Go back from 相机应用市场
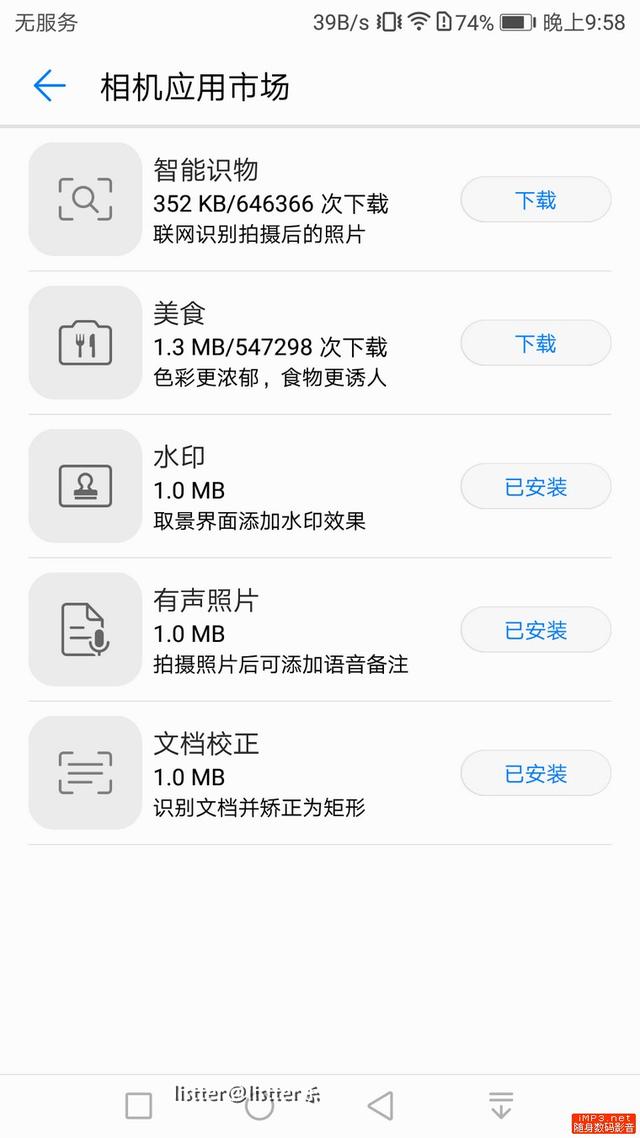 coord(49,87)
